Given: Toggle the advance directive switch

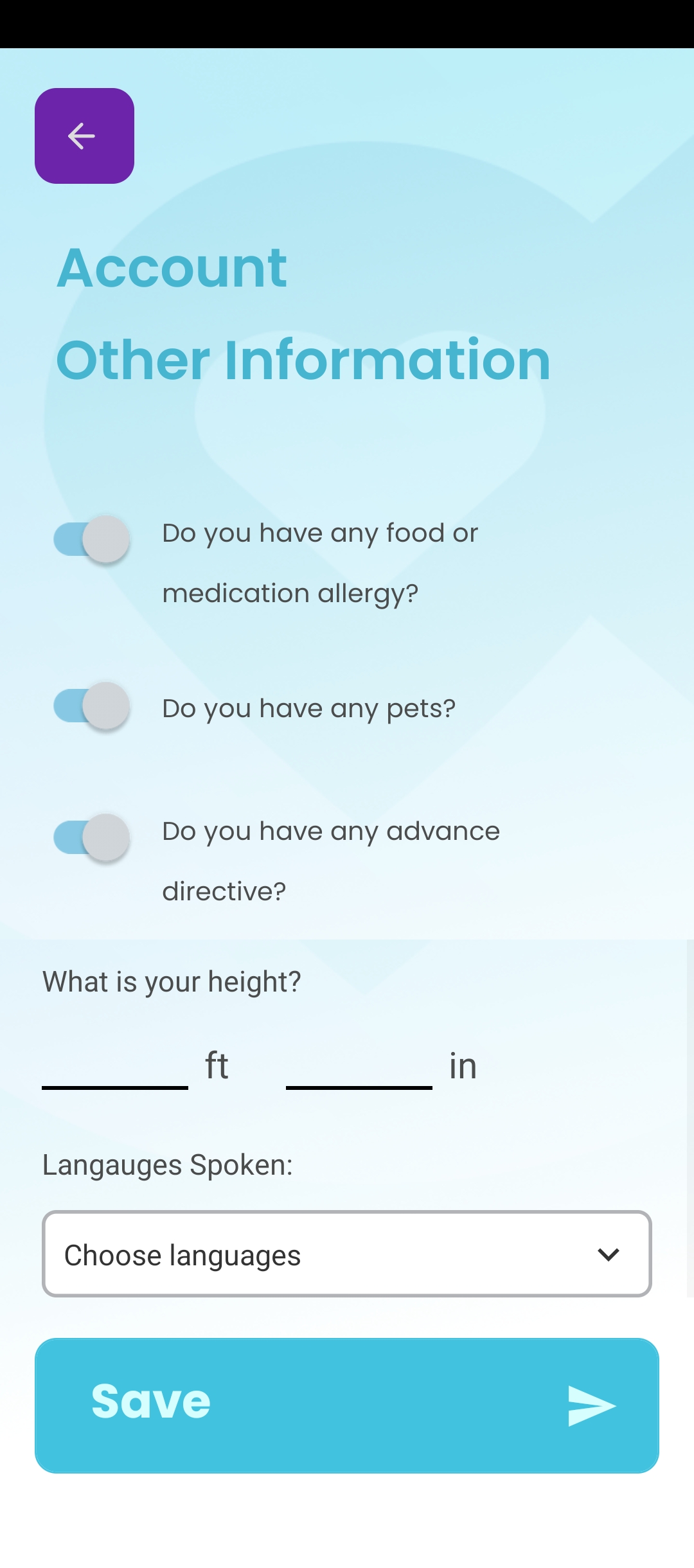Looking at the screenshot, I should (92, 837).
